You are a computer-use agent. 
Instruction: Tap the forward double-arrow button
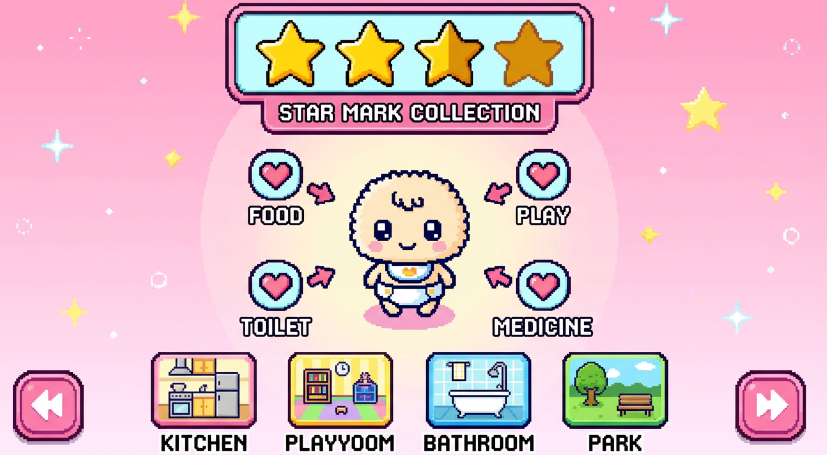771,405
